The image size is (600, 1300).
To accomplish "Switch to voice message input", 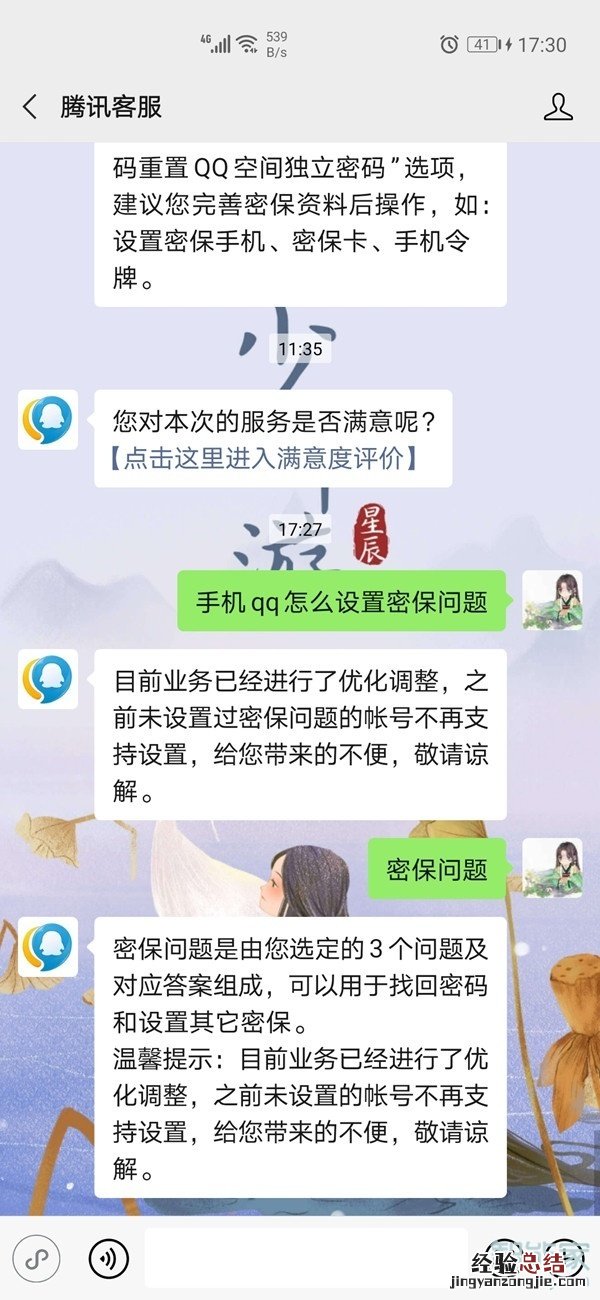I will click(x=108, y=1258).
